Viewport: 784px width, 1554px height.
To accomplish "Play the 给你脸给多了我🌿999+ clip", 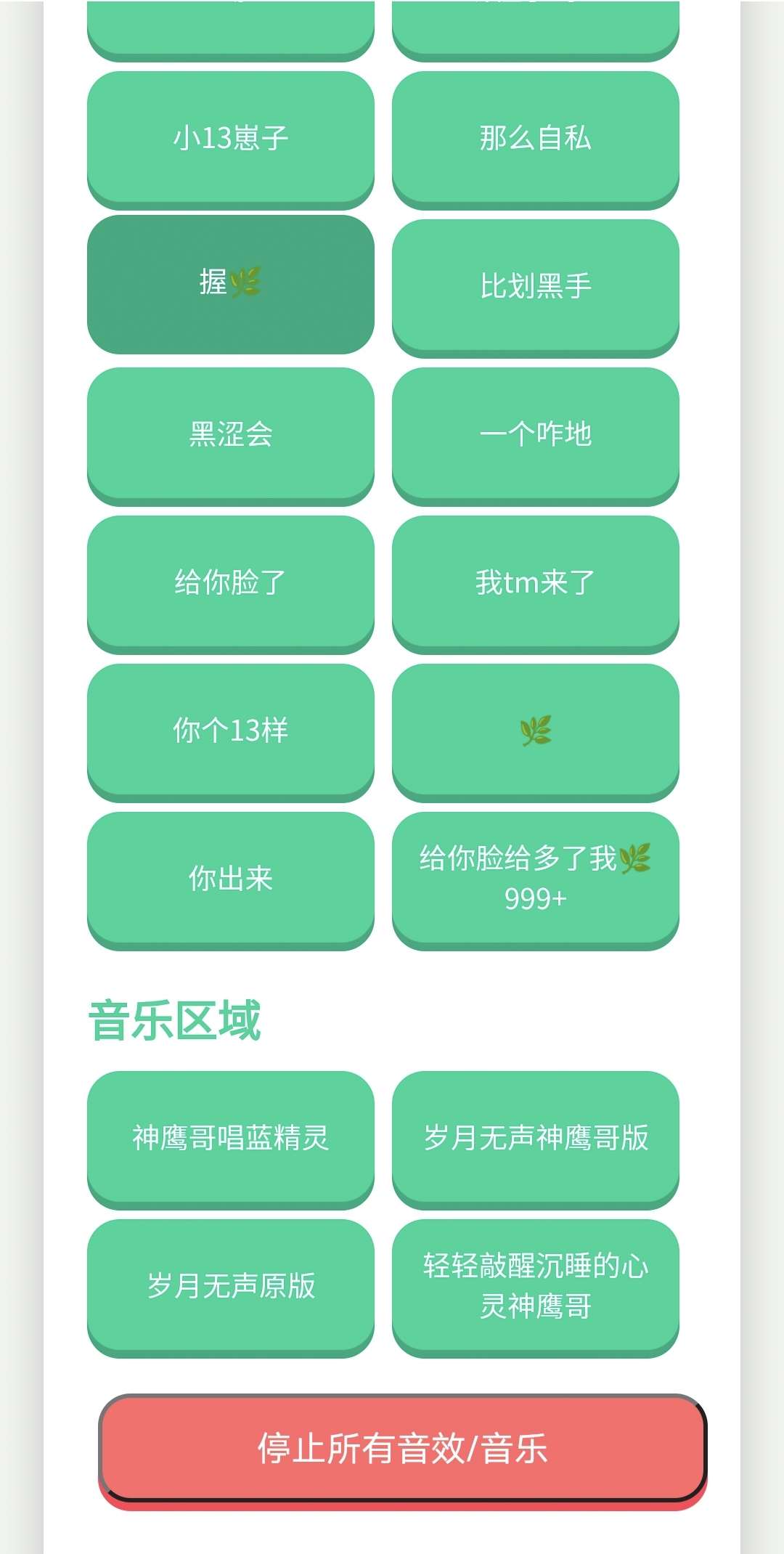I will pos(536,879).
